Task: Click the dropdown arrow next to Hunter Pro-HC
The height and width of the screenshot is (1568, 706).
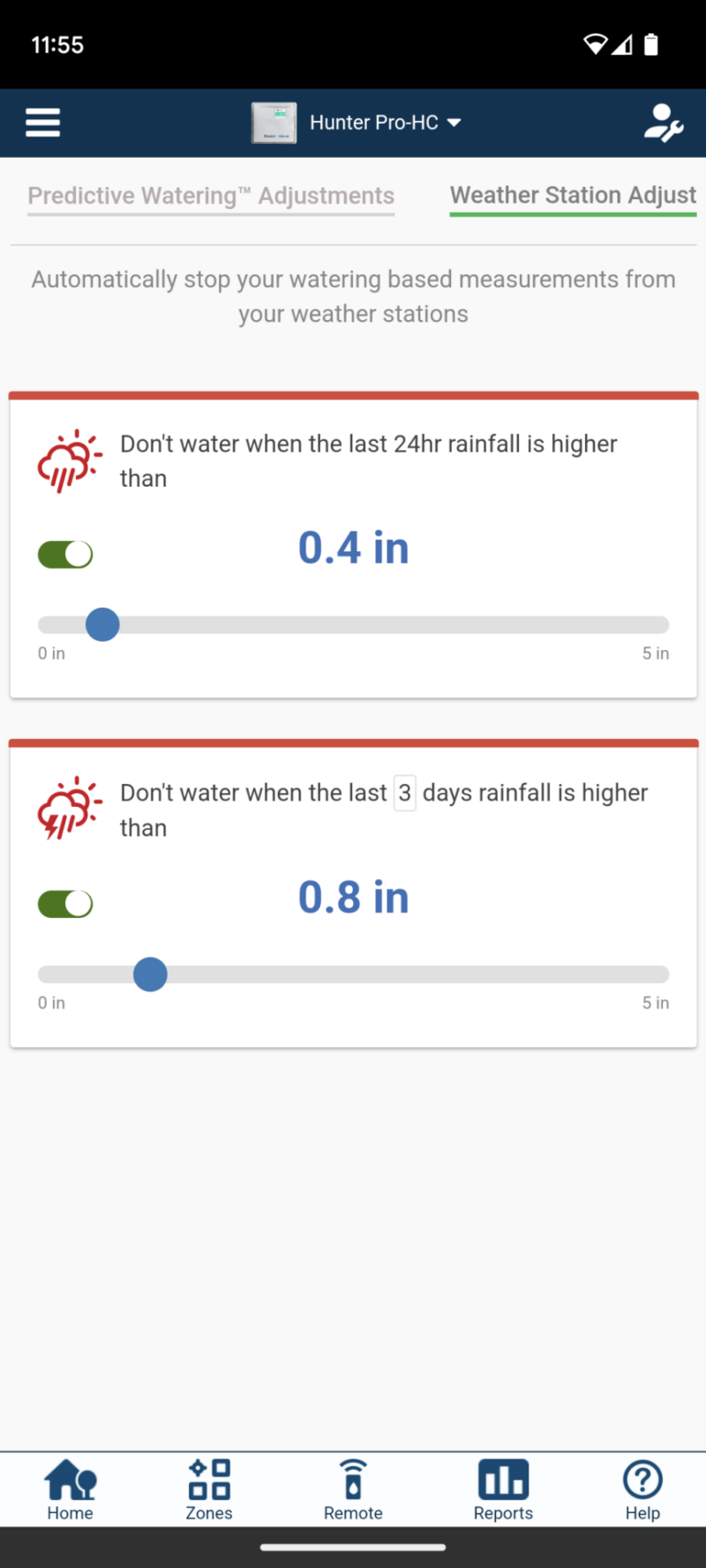Action: pyautogui.click(x=454, y=123)
